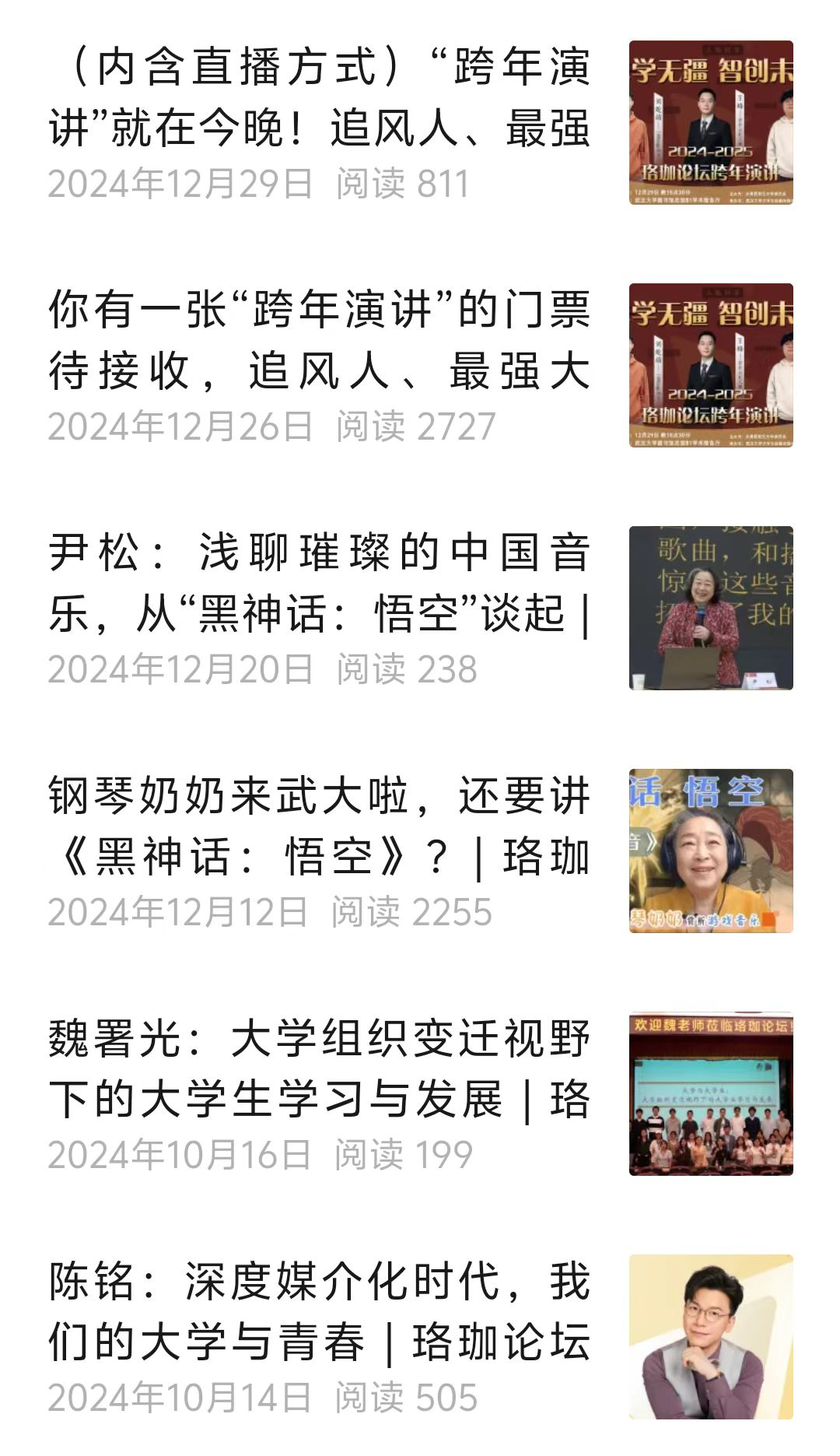Viewport: 840px width, 1456px height.
Task: Open the article 钢琴奶奶来武大啦
Action: [x=319, y=826]
